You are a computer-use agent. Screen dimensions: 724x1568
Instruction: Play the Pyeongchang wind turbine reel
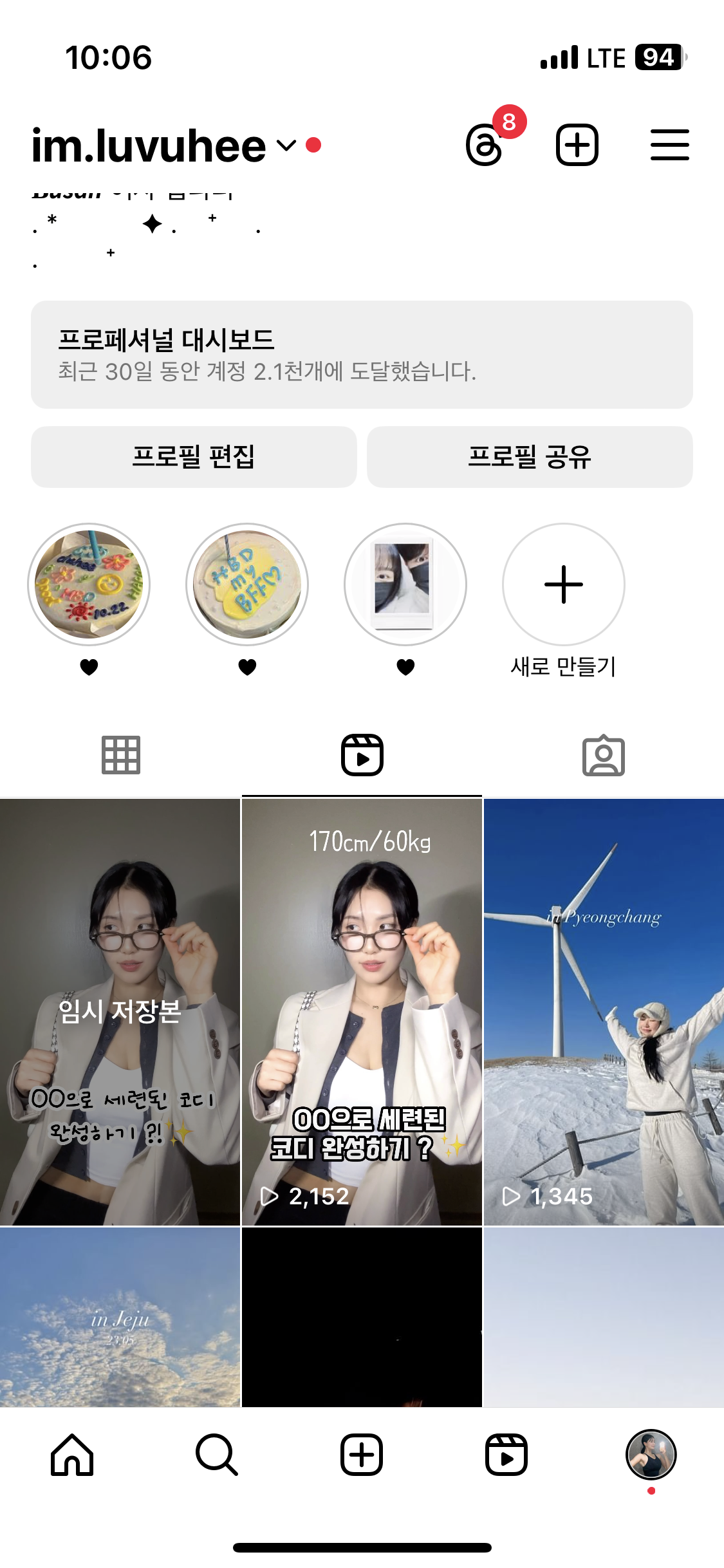[x=604, y=1012]
